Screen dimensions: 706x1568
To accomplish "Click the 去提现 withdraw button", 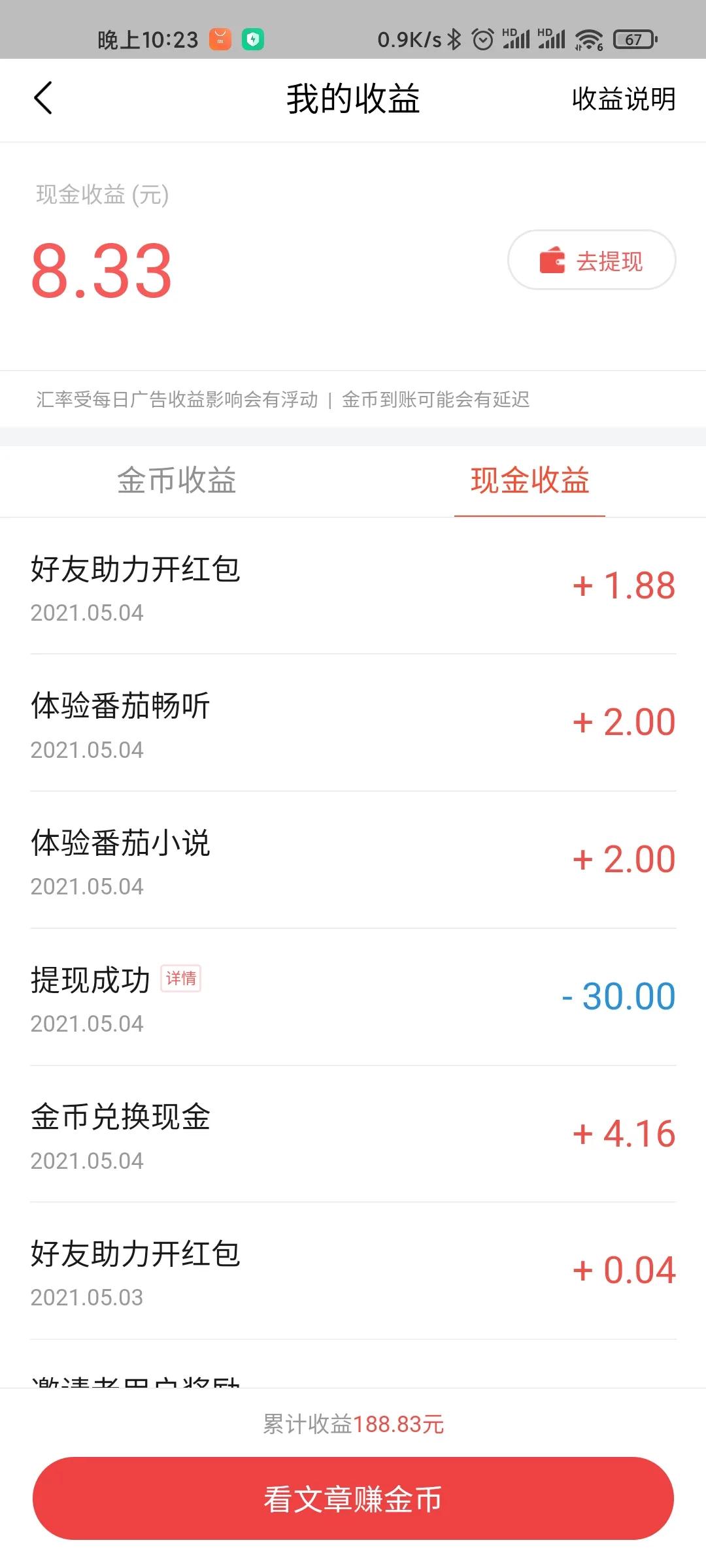I will (x=590, y=259).
